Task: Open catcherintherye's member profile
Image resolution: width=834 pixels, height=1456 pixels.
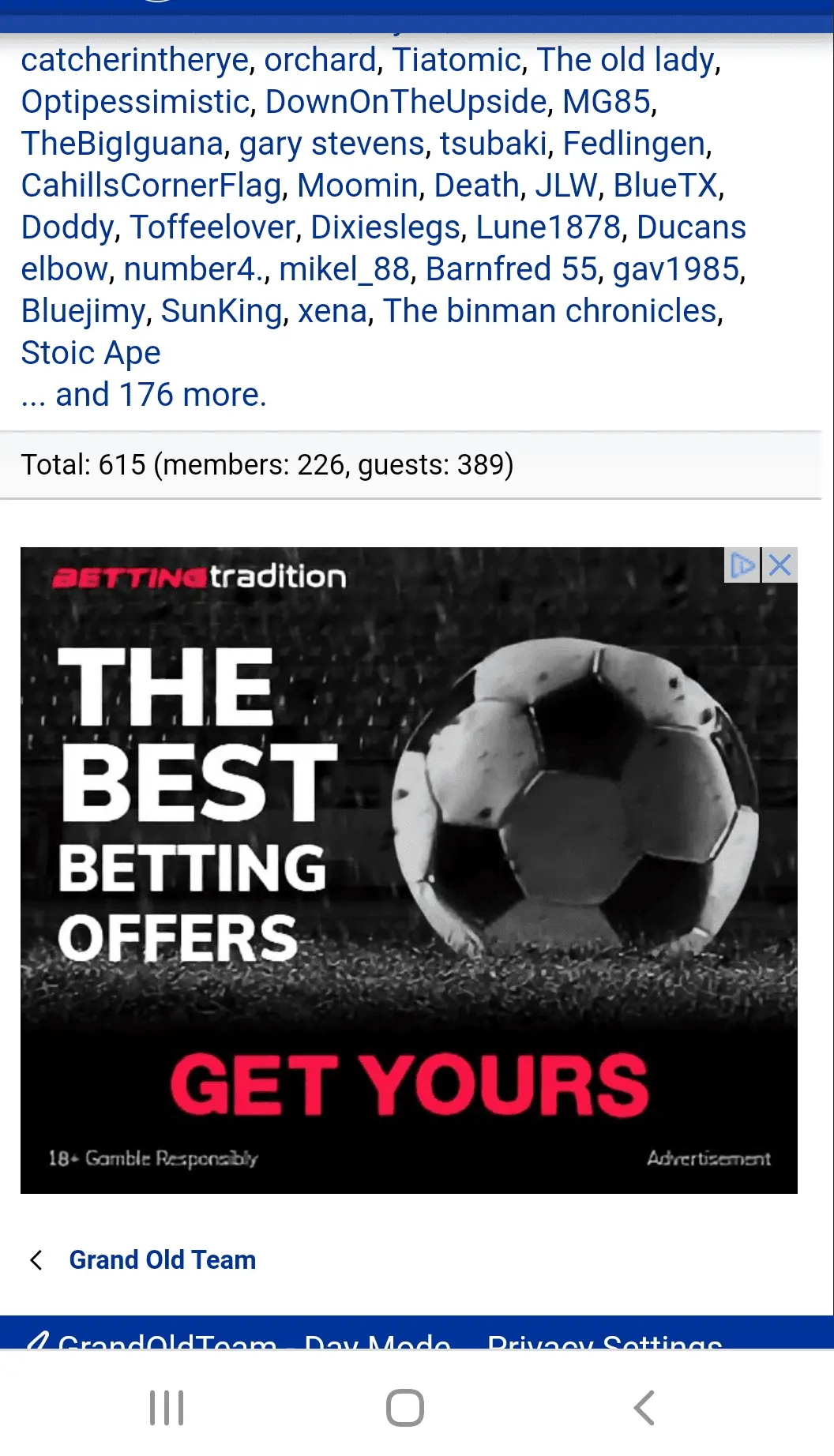Action: [135, 60]
